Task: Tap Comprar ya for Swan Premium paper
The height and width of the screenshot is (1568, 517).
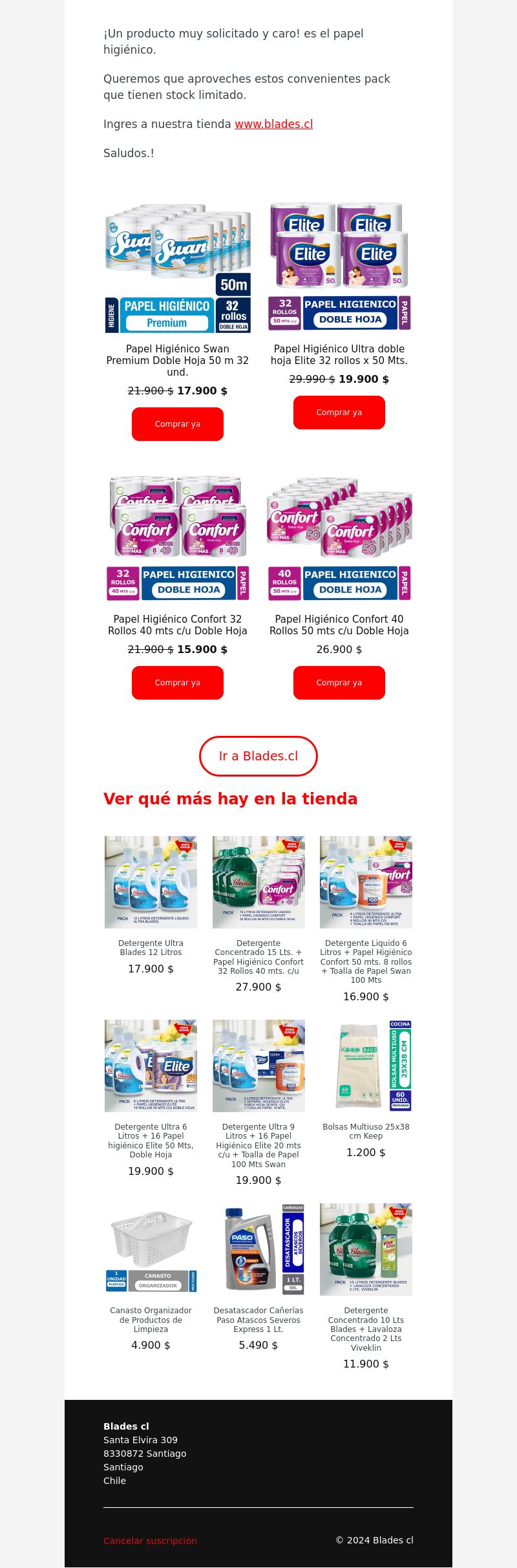Action: coord(177,424)
